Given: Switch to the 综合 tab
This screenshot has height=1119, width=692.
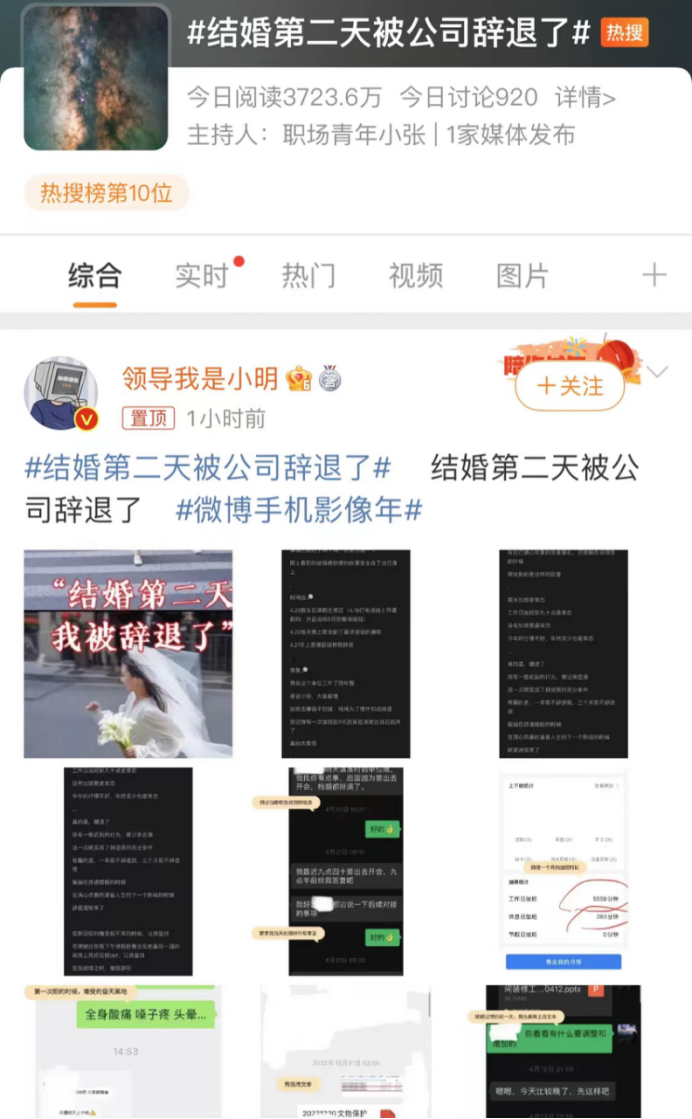Looking at the screenshot, I should (x=95, y=275).
